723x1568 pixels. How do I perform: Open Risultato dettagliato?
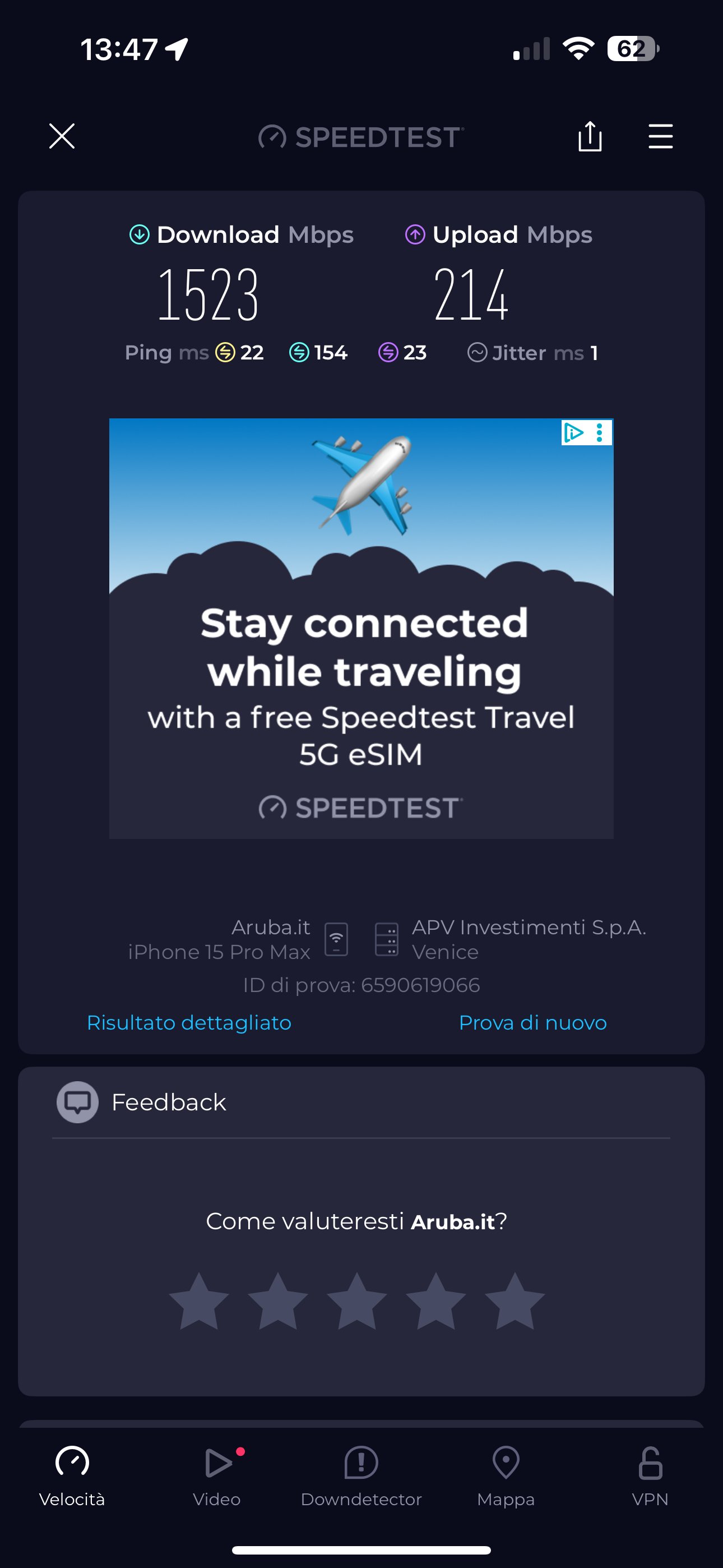tap(189, 1022)
